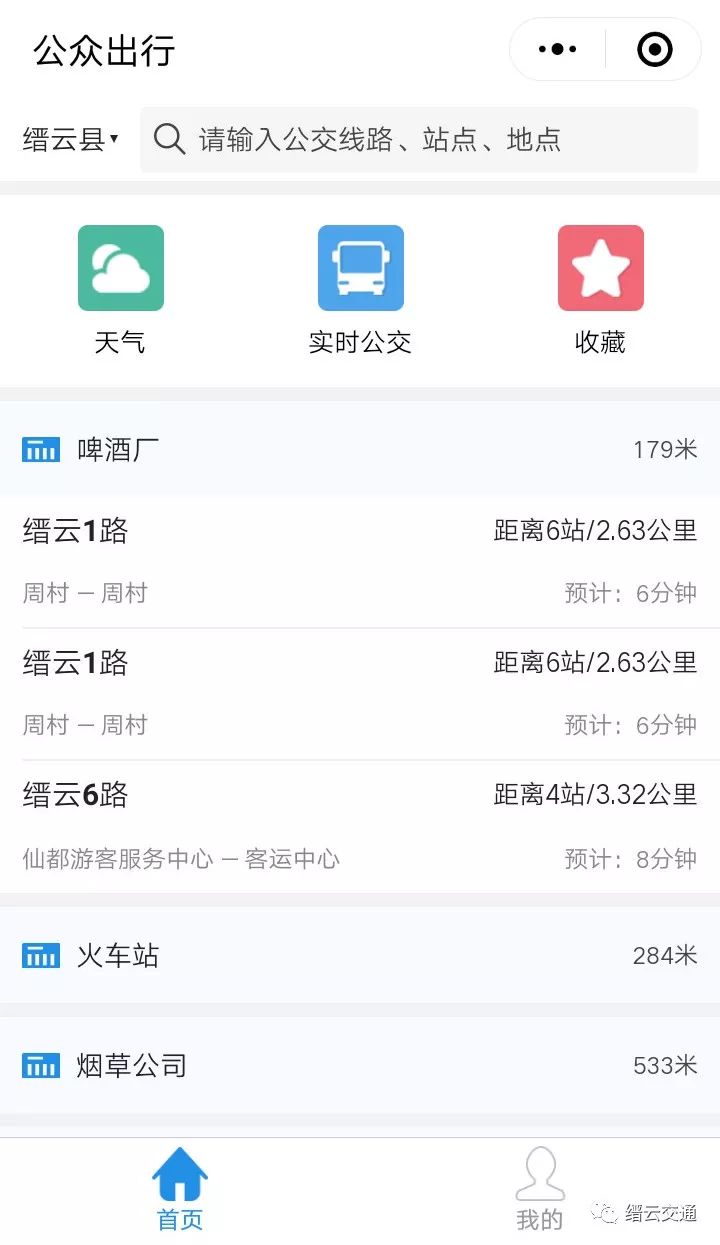The width and height of the screenshot is (720, 1245).
Task: Click the station icon beside 火车站
Action: [40, 956]
